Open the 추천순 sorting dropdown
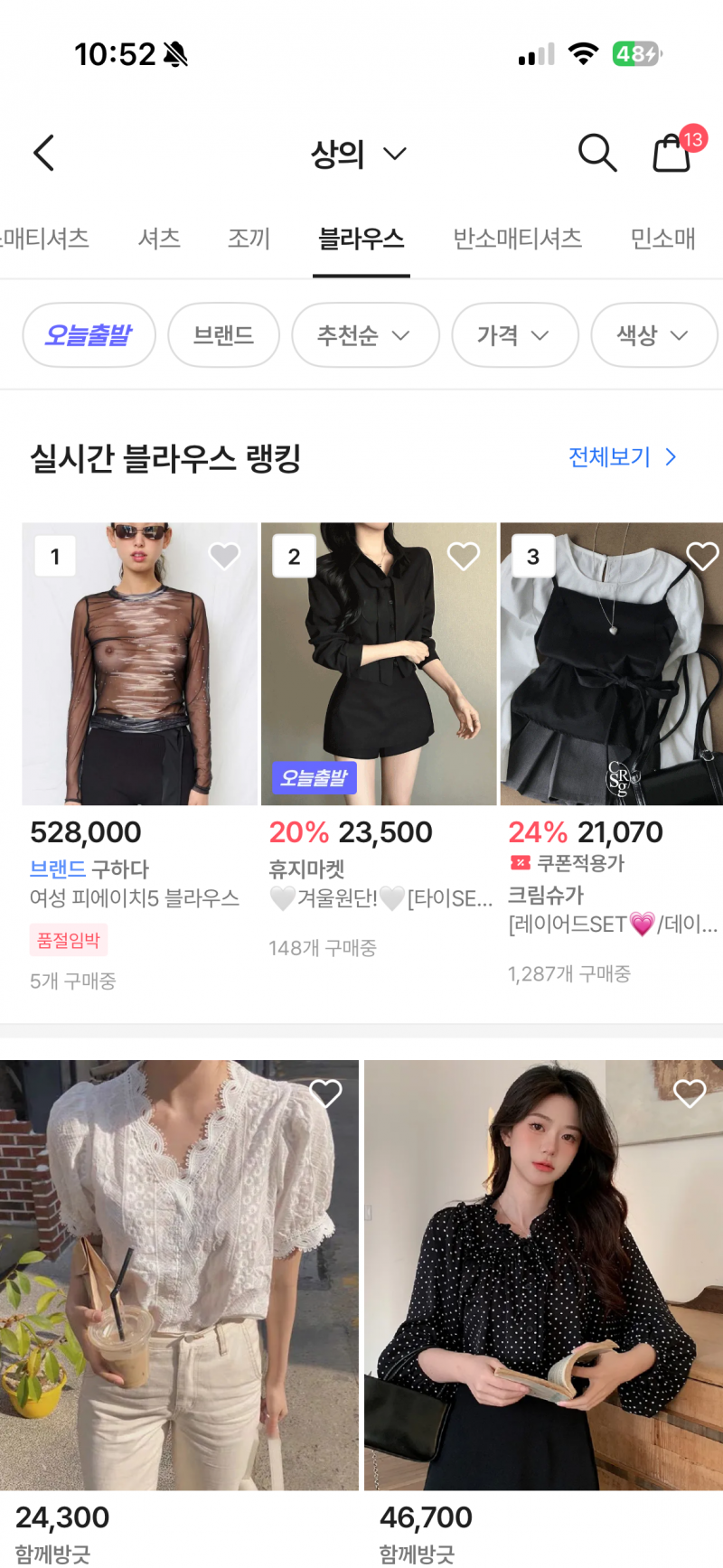 click(x=365, y=335)
